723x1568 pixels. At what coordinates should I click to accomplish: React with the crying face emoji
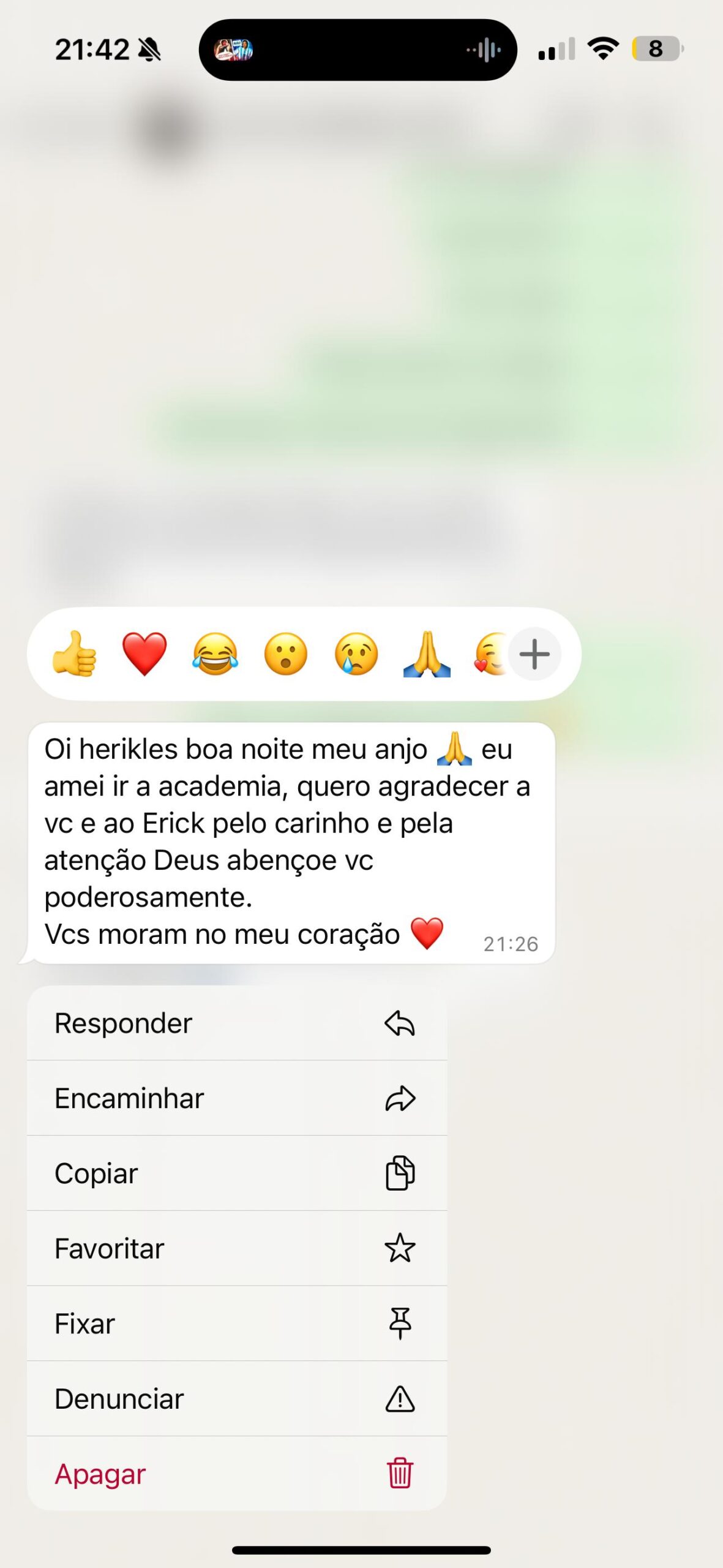pyautogui.click(x=356, y=654)
